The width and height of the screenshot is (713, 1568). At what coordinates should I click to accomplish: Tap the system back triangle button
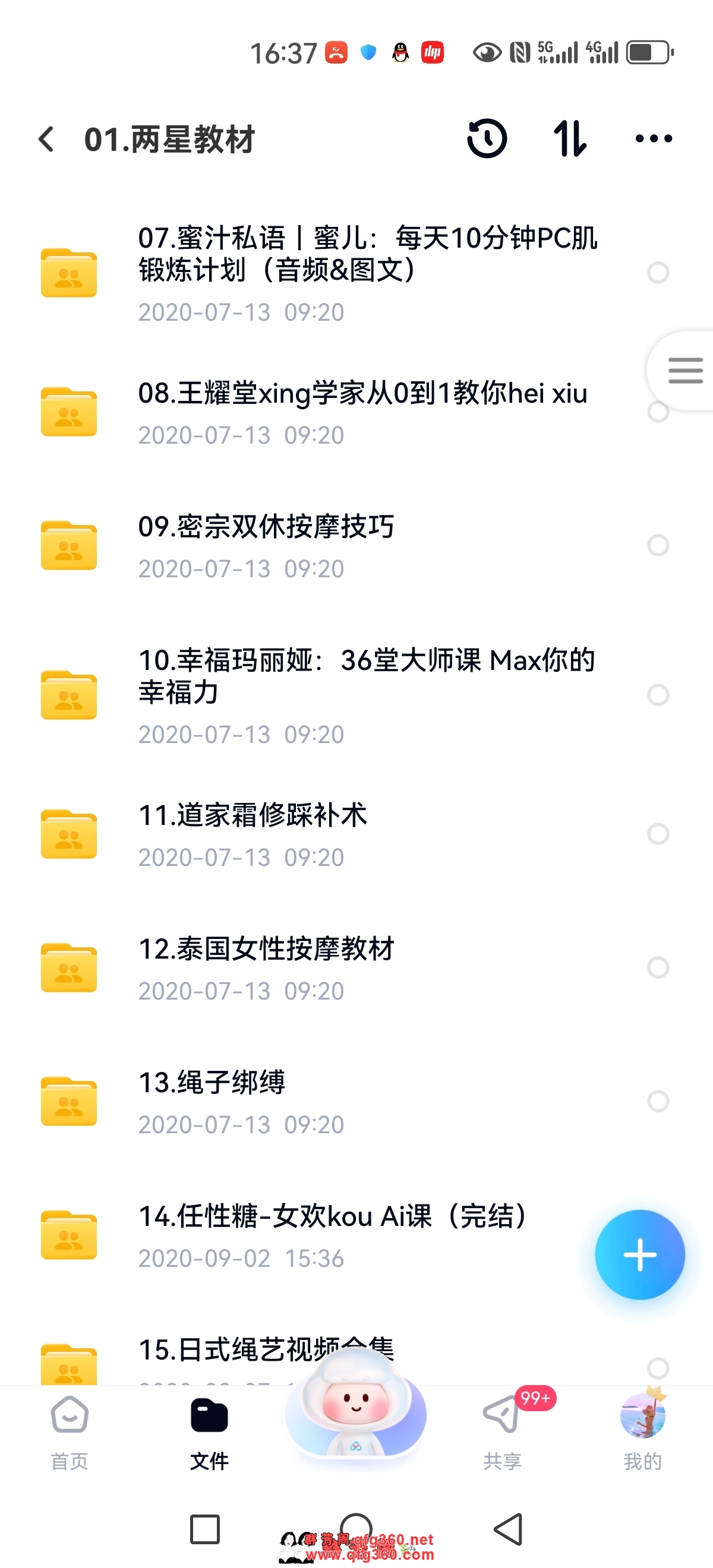[509, 1528]
